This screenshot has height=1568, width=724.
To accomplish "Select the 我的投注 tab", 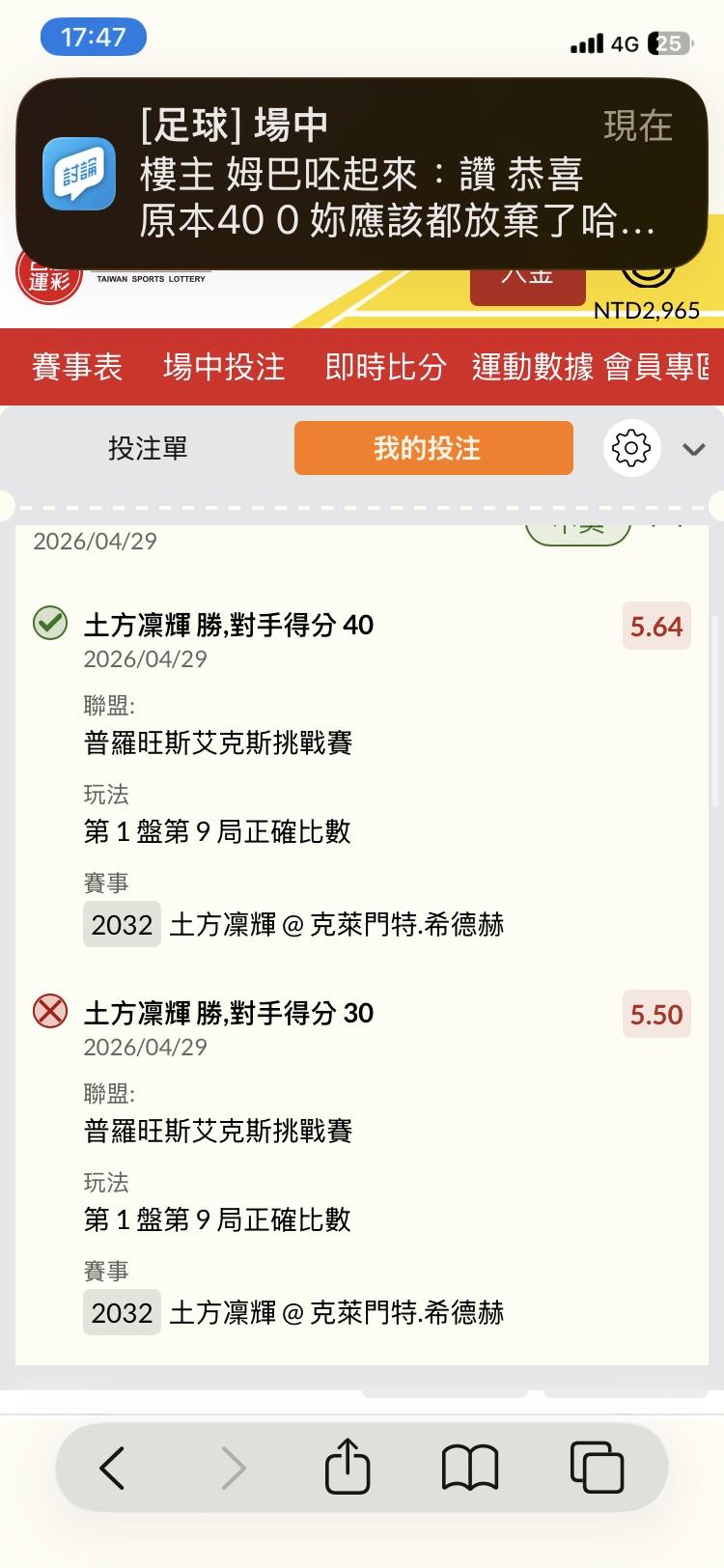I will (x=433, y=448).
